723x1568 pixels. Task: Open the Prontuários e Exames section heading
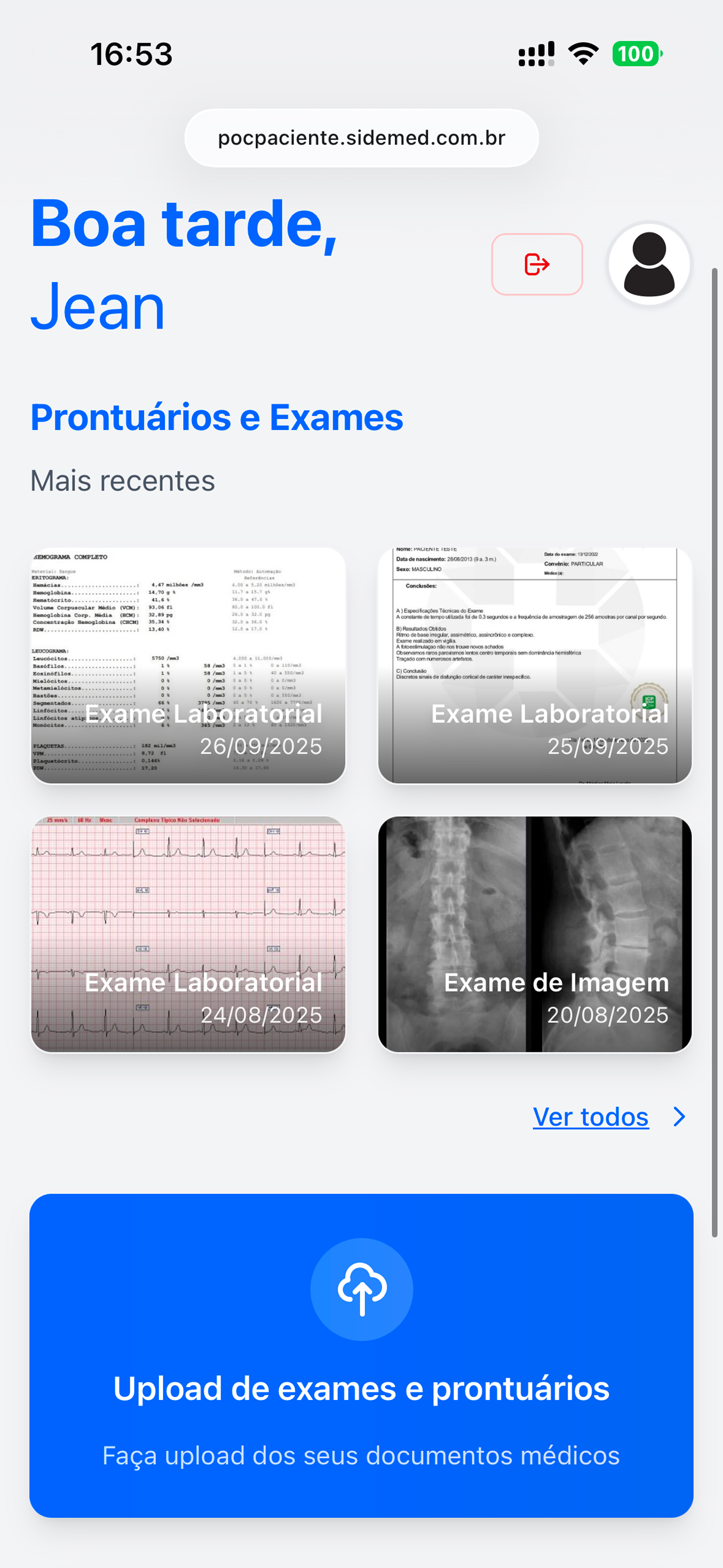(x=216, y=417)
